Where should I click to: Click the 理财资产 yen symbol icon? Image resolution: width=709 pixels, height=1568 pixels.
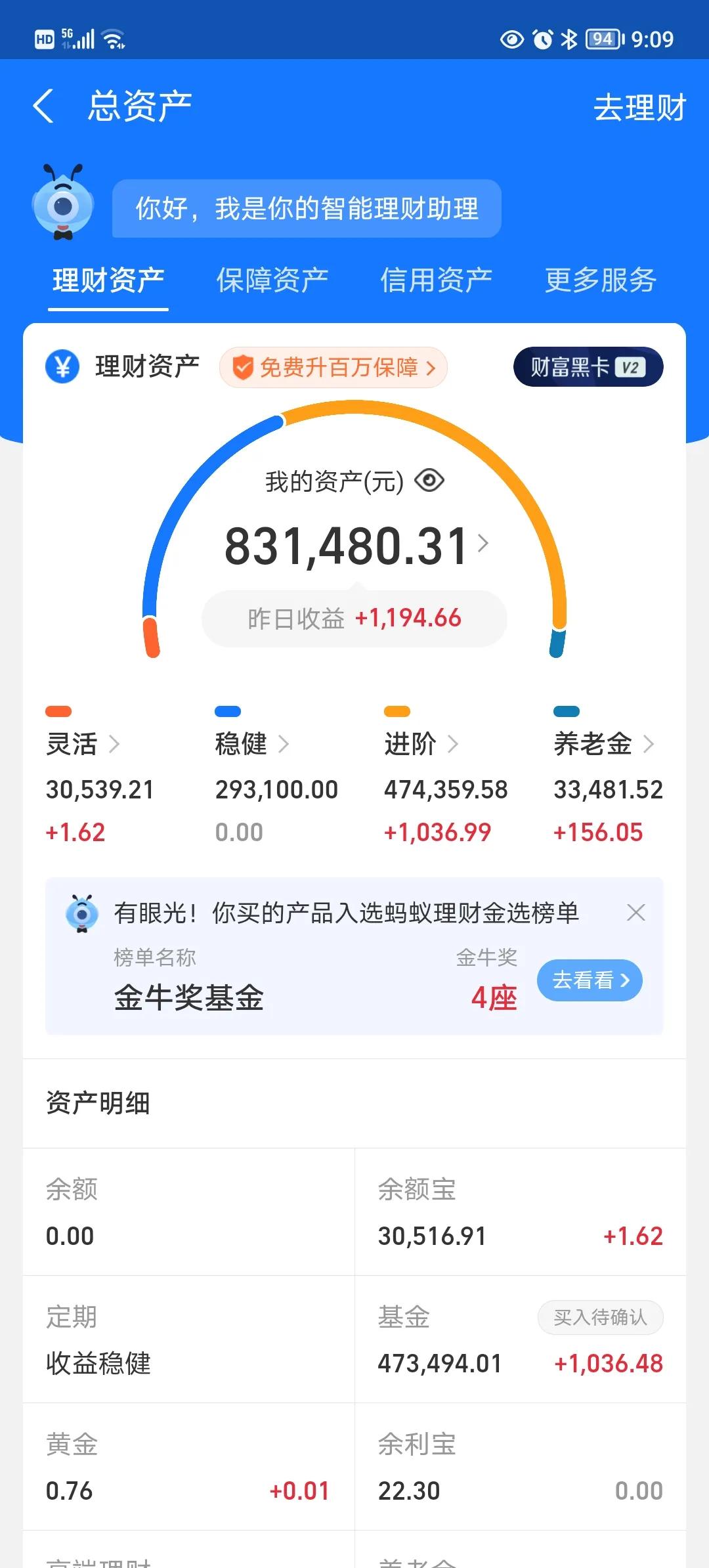point(62,366)
